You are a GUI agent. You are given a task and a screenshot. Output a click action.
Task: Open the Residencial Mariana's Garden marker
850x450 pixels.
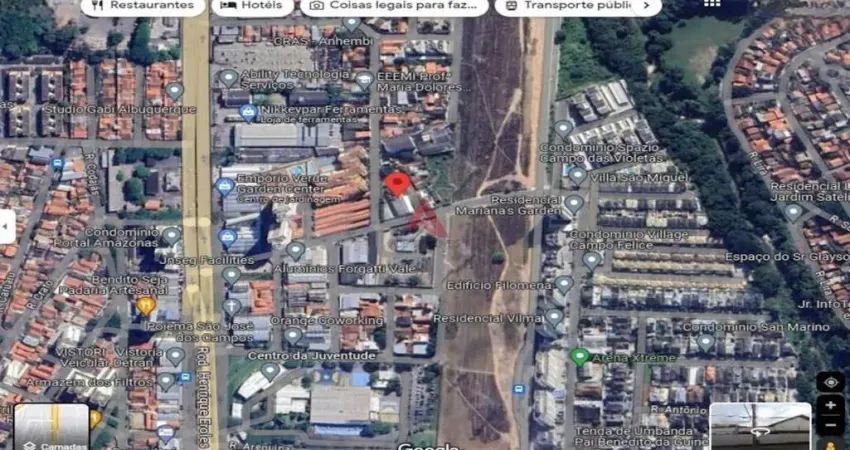coord(573,203)
